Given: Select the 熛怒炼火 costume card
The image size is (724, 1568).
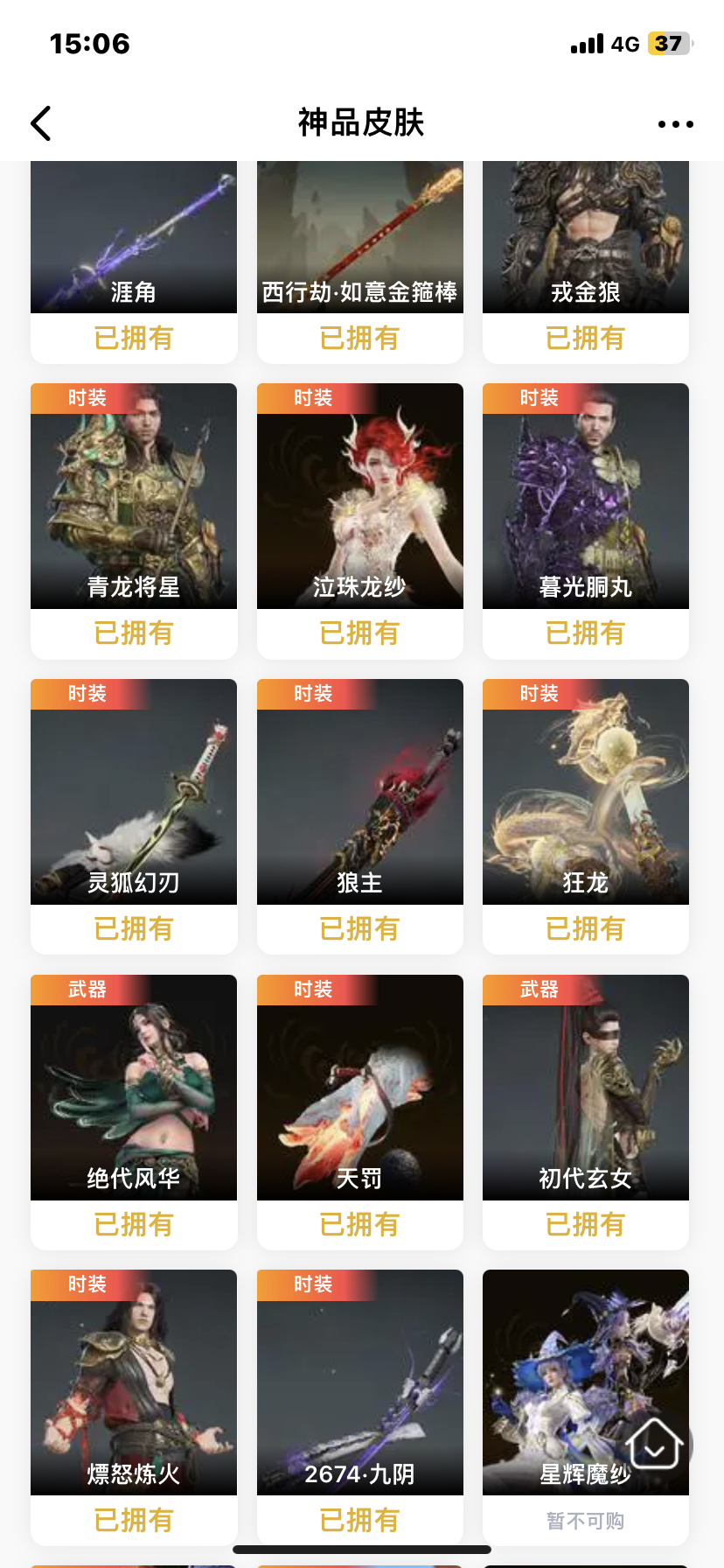Looking at the screenshot, I should (134, 1407).
